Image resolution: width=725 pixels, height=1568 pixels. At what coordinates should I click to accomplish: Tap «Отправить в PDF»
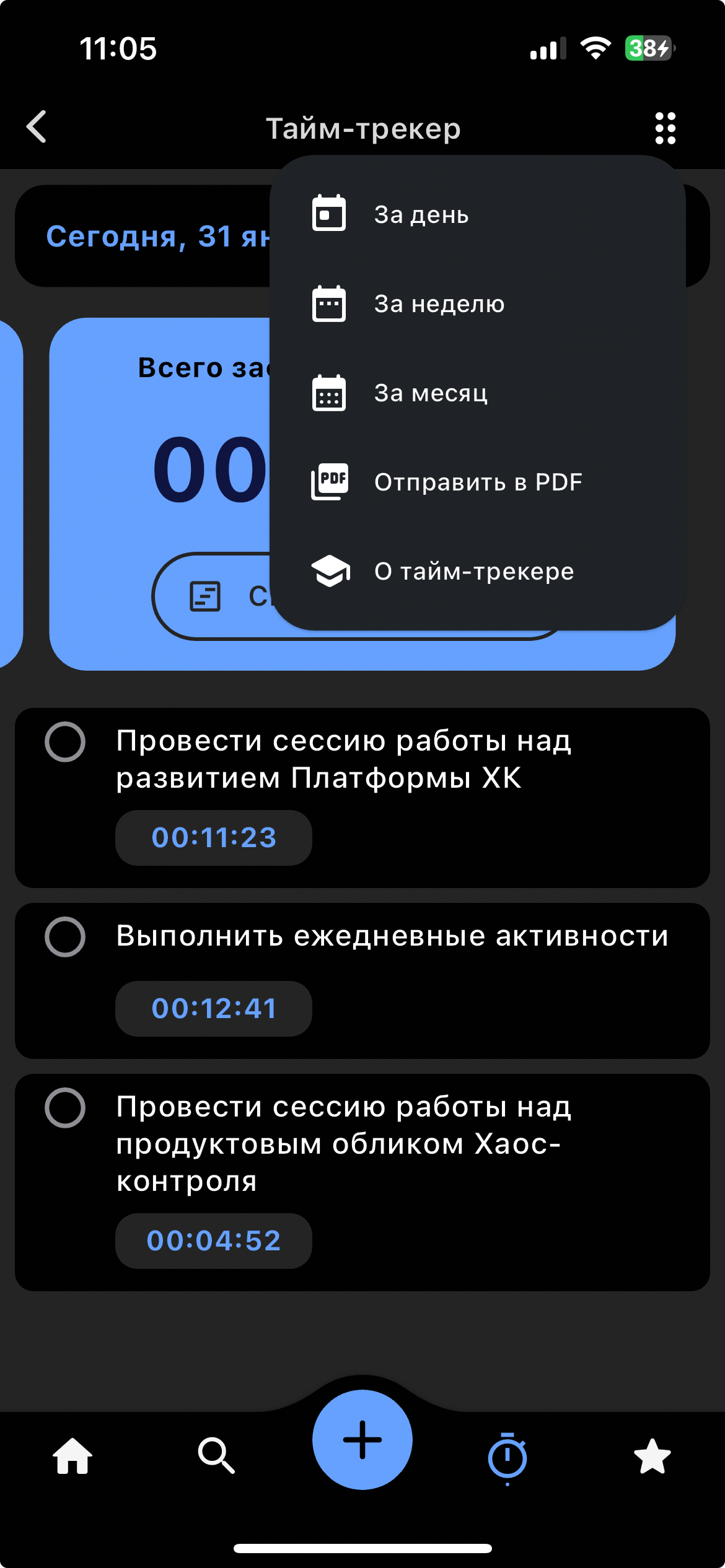[477, 482]
